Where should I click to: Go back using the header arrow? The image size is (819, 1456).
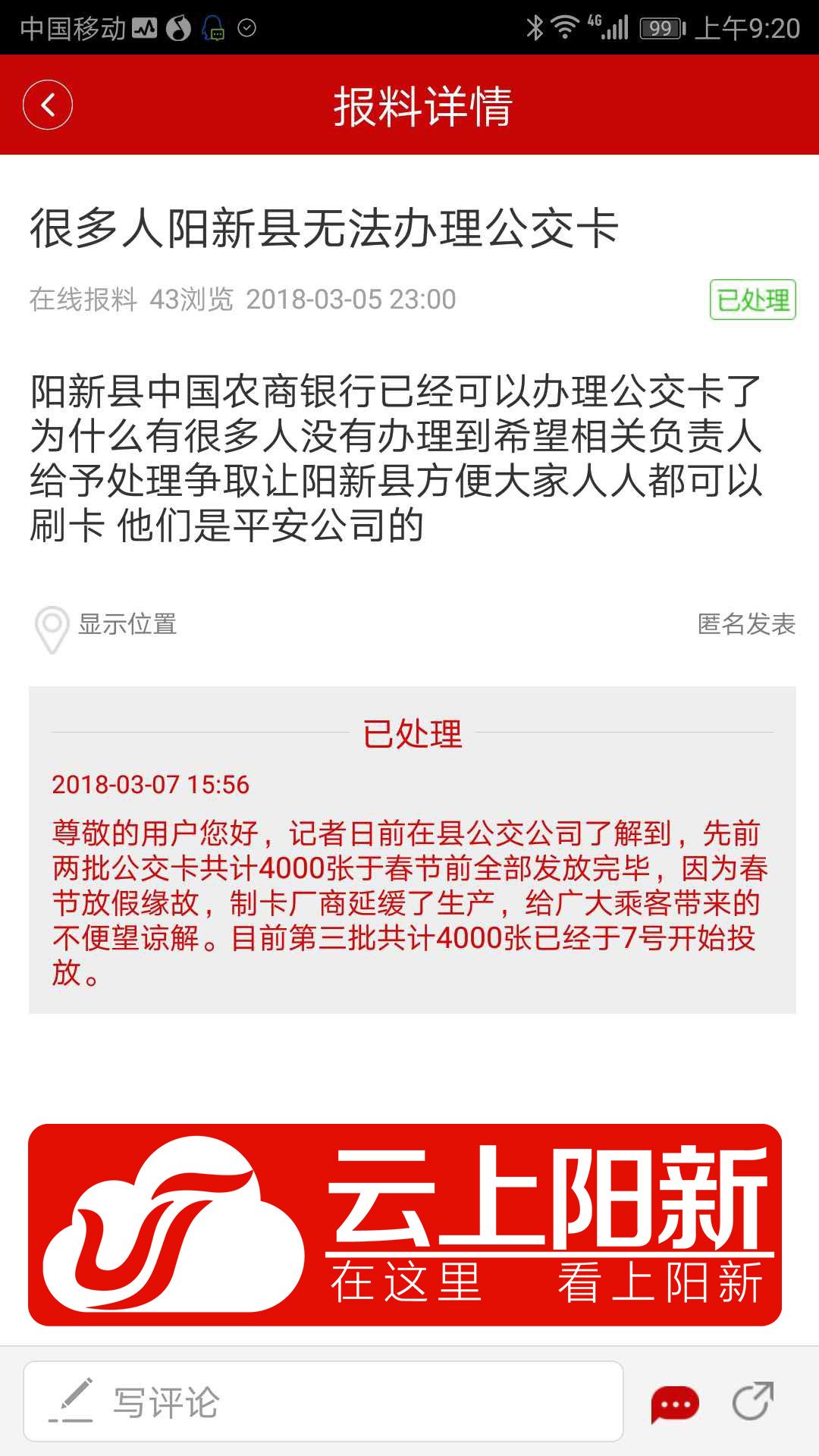coord(48,105)
